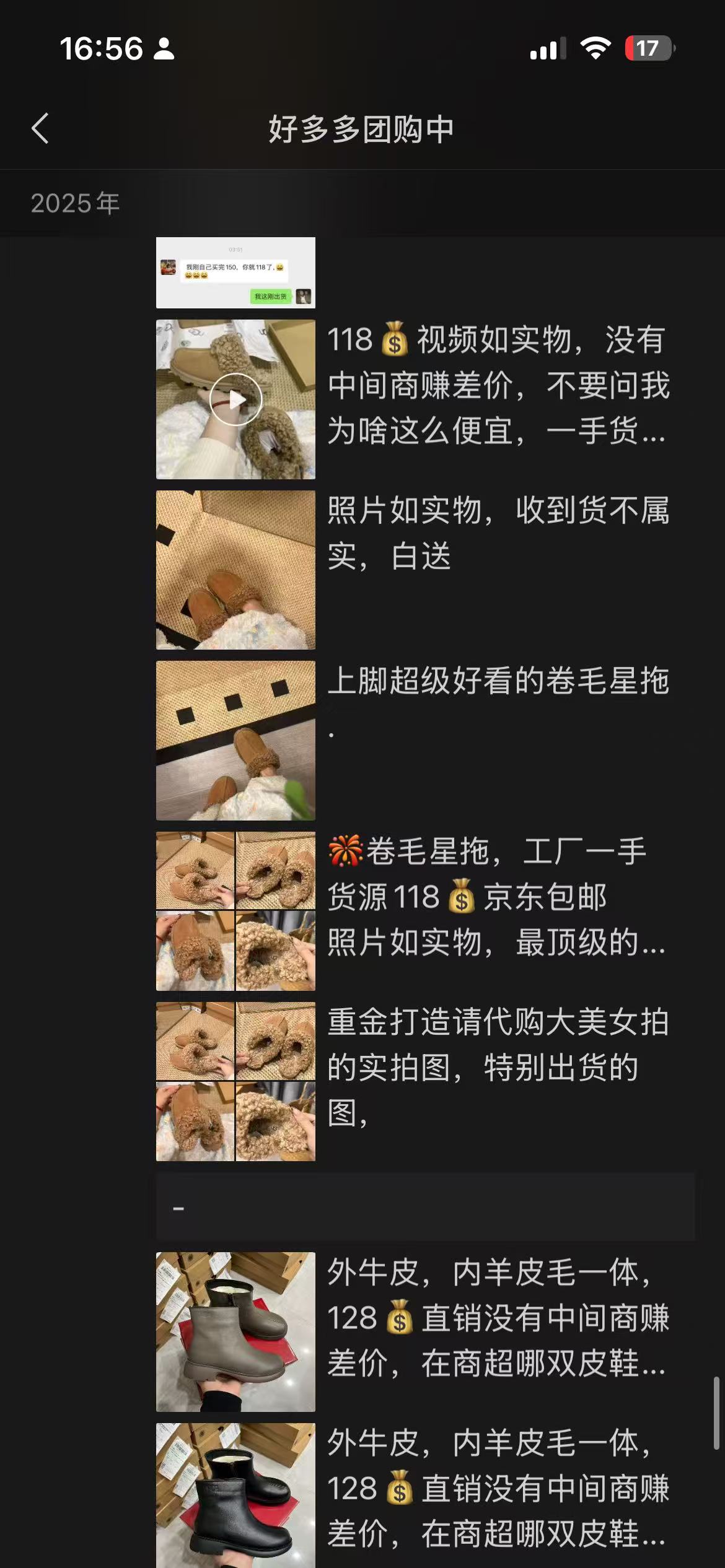The image size is (725, 1568).
Task: Go back from 好多多团购中 page
Action: tap(40, 129)
